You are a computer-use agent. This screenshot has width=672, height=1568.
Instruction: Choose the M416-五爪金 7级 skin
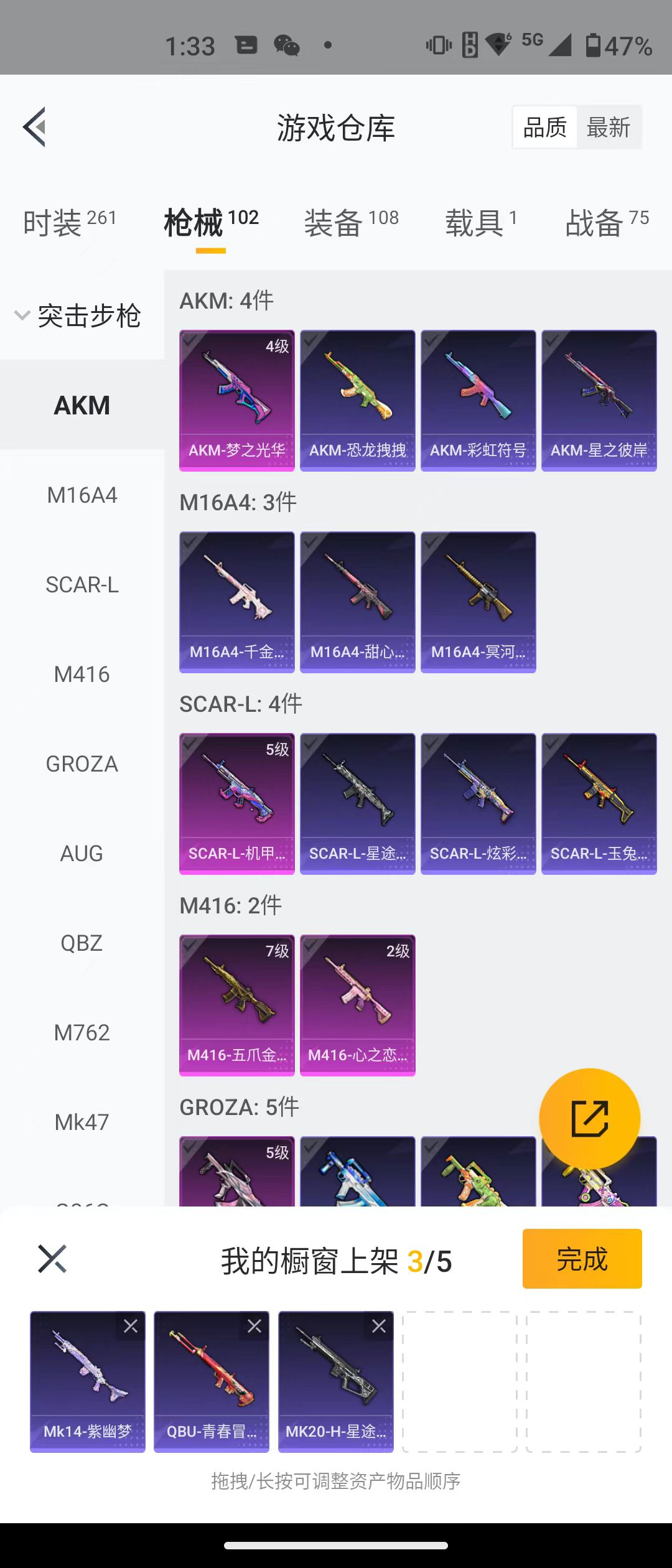[x=237, y=1005]
